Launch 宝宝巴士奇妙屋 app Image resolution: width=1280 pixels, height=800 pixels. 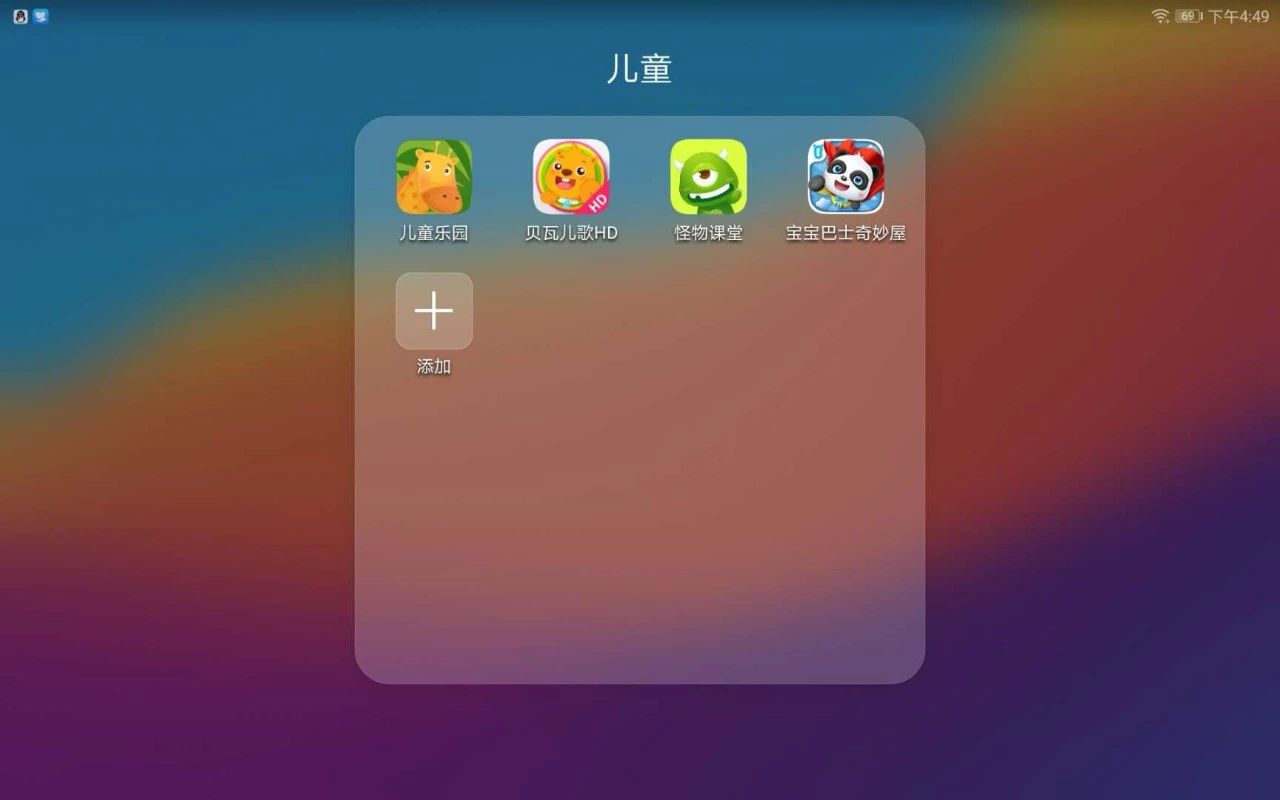coord(846,177)
